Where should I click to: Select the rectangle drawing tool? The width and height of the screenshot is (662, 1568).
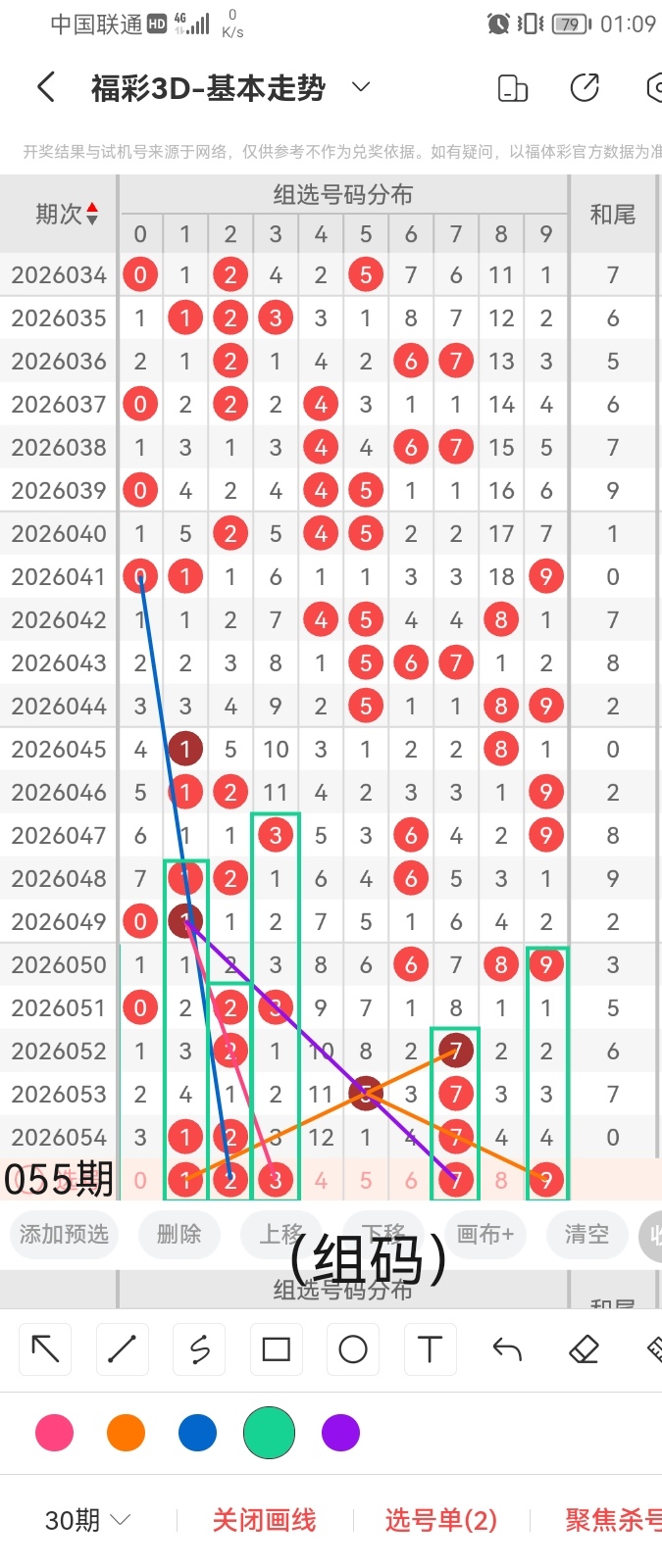[x=277, y=1349]
